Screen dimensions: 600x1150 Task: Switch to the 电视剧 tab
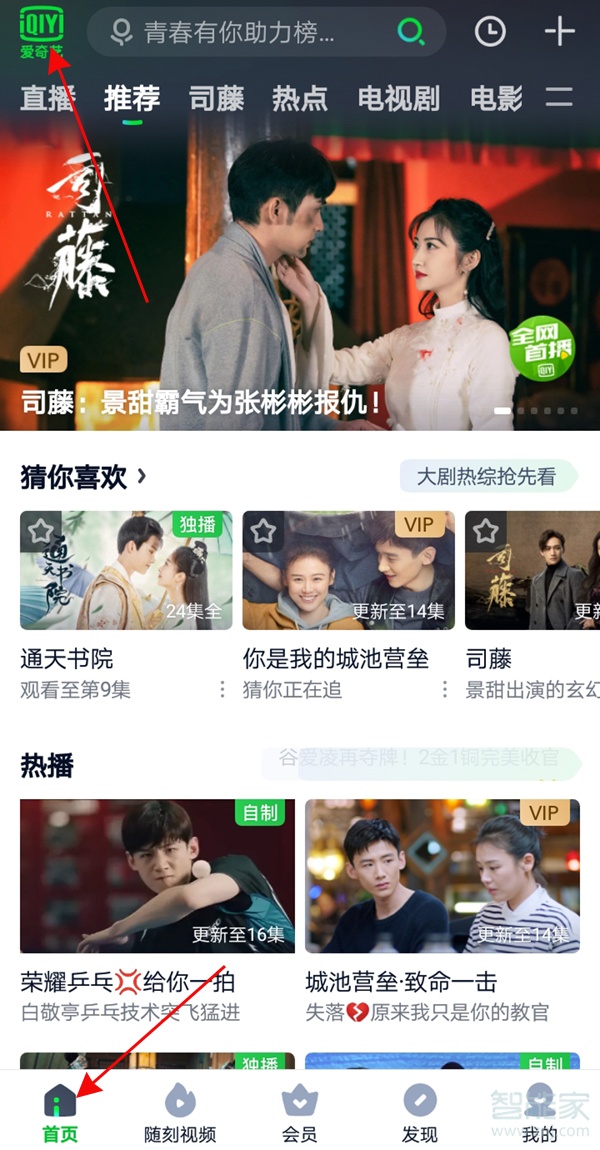click(x=398, y=98)
